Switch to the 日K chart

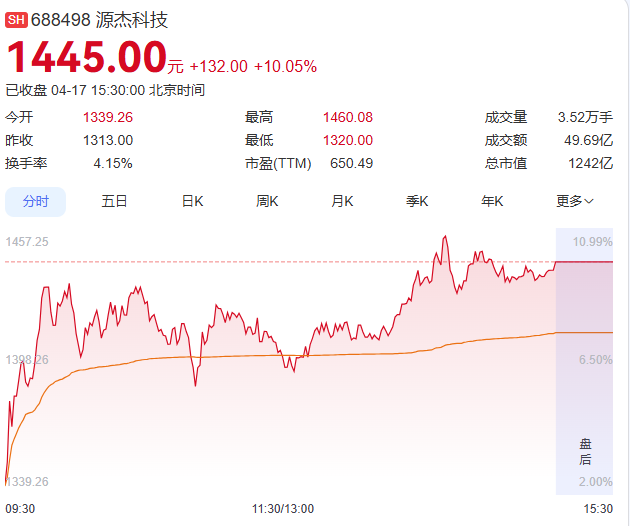(x=192, y=201)
